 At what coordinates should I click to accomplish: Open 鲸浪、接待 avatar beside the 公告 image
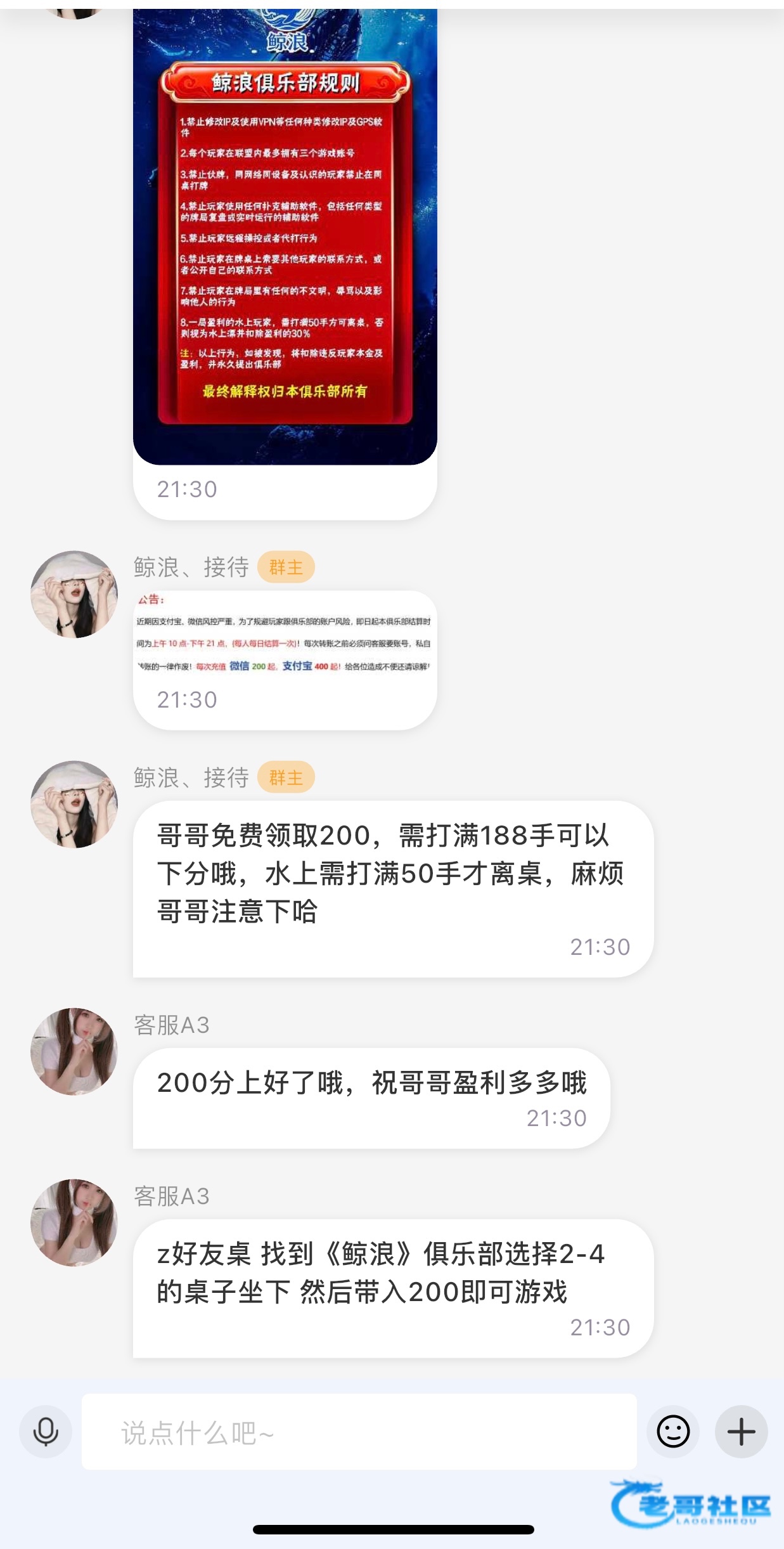coord(74,594)
